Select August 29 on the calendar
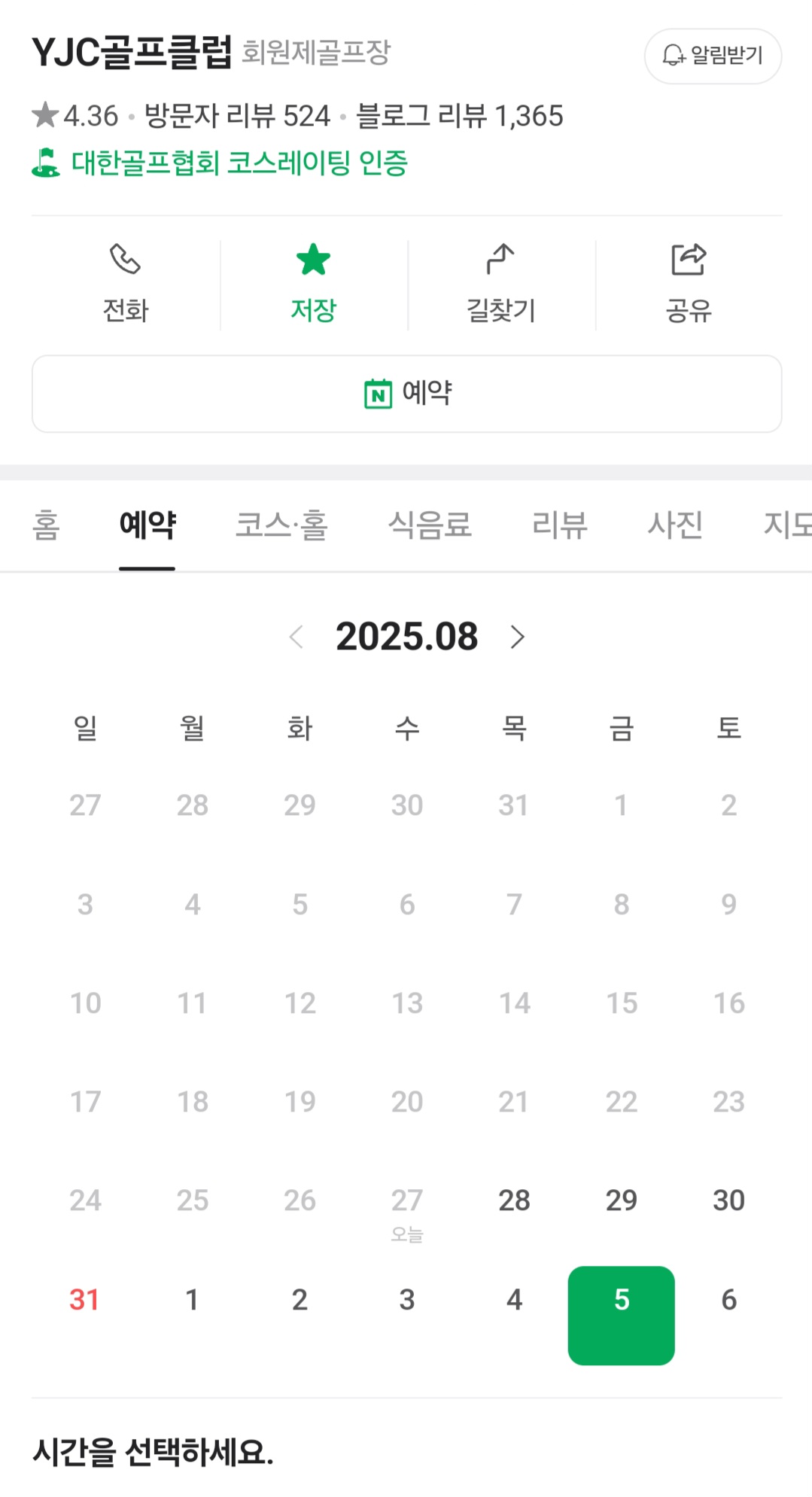This screenshot has width=812, height=1497. pos(620,1200)
